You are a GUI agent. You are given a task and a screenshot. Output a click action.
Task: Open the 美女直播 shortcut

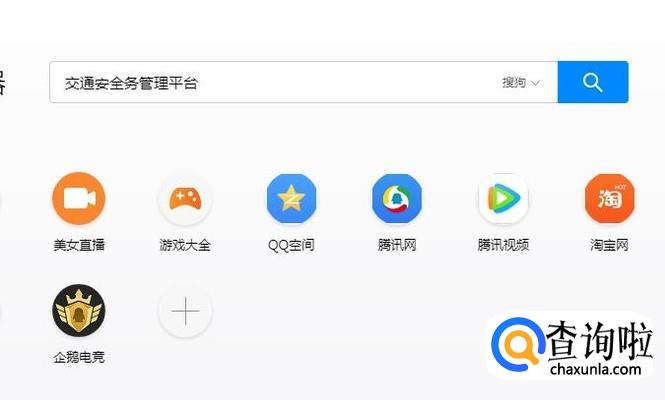pos(79,199)
